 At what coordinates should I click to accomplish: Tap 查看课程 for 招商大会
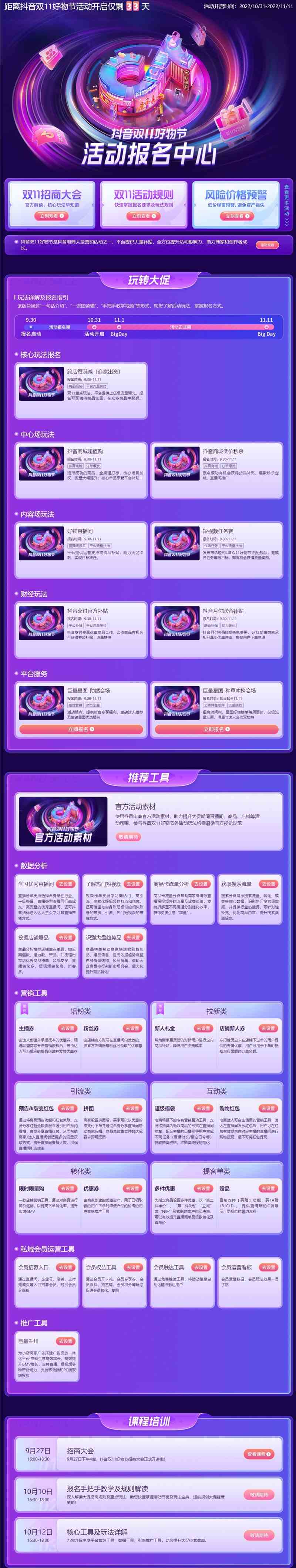click(x=258, y=1454)
